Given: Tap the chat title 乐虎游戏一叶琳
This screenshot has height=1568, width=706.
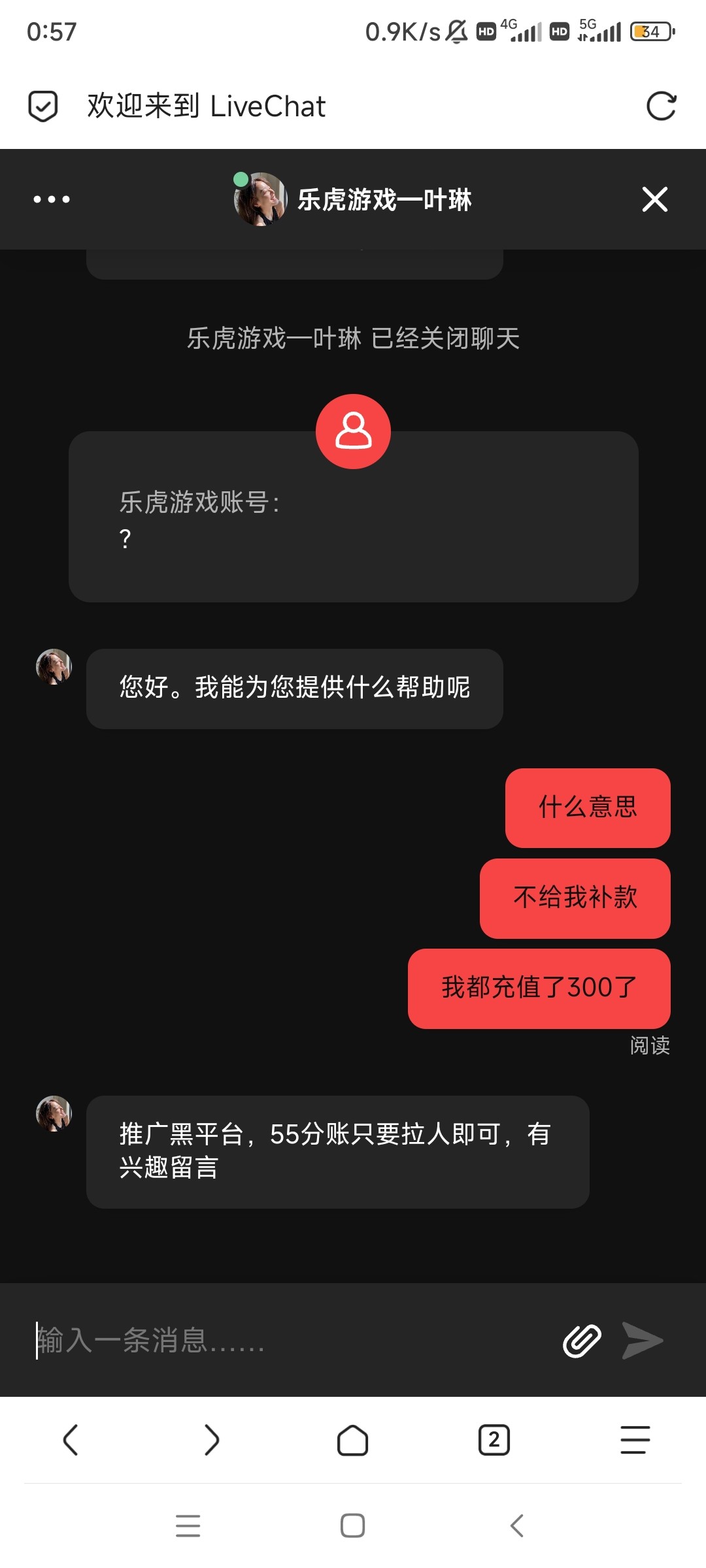Looking at the screenshot, I should [387, 199].
